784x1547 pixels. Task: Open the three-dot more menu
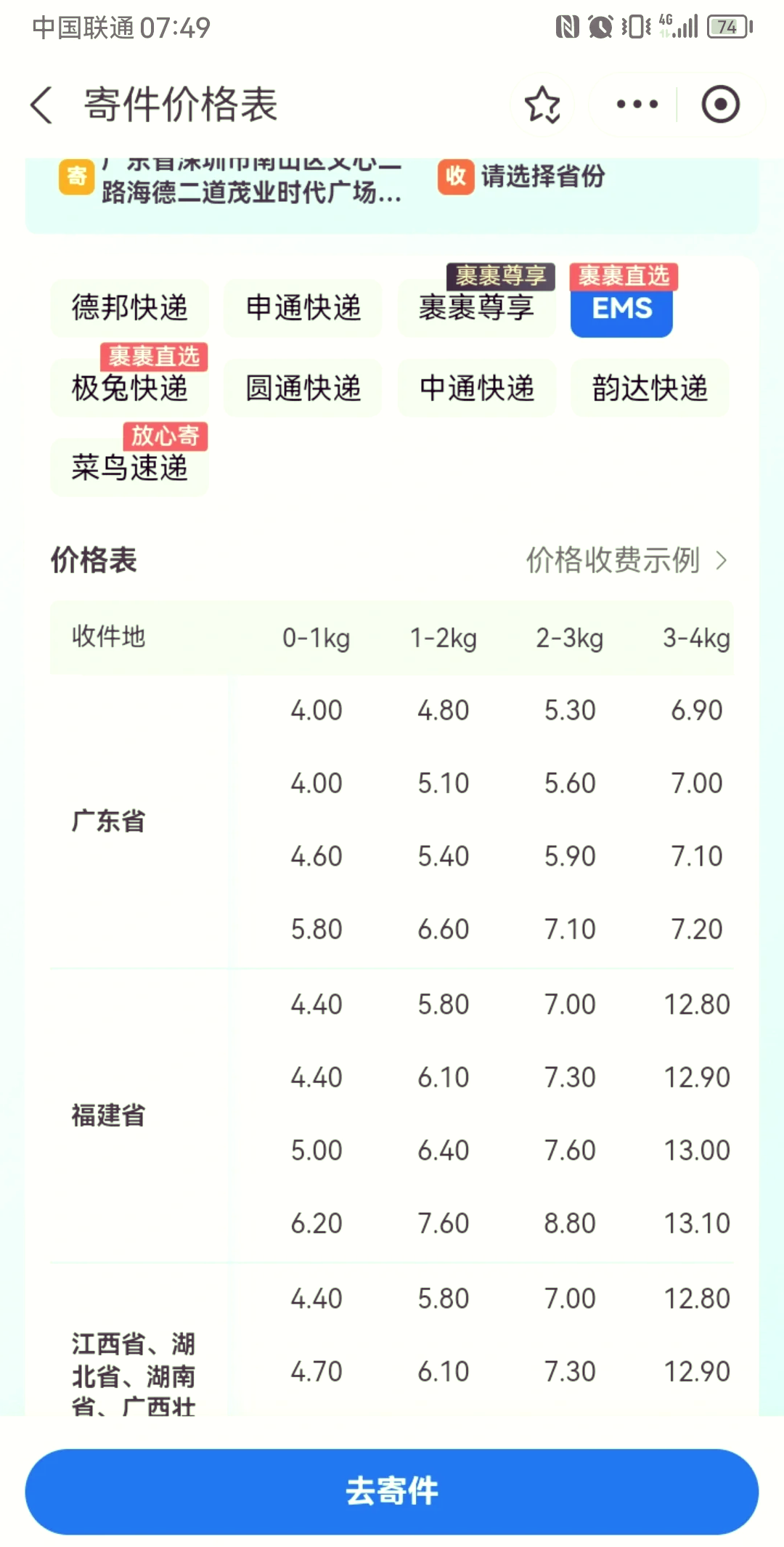point(637,105)
